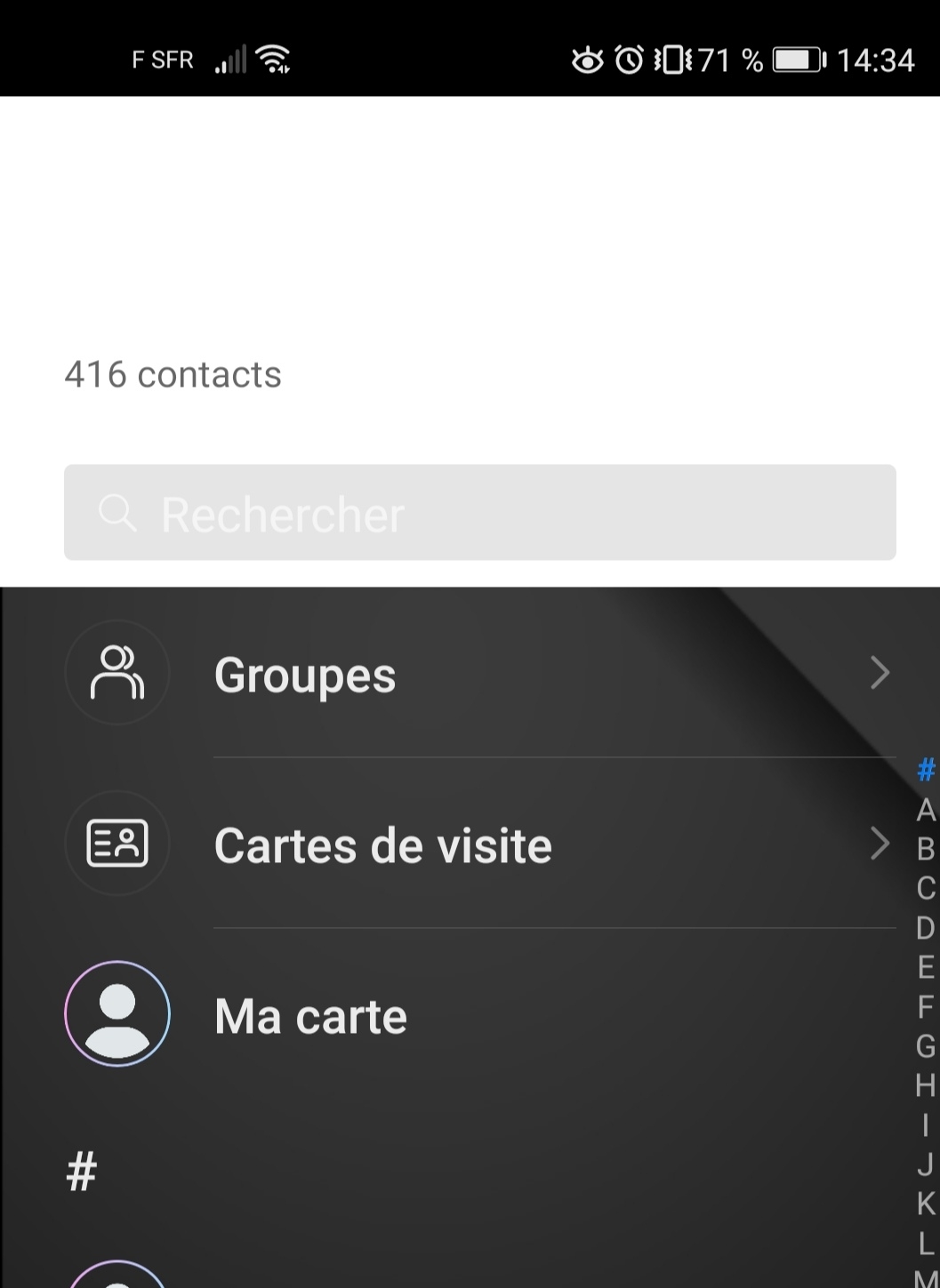The height and width of the screenshot is (1288, 940).
Task: Open the Rechercher search field
Action: point(479,513)
